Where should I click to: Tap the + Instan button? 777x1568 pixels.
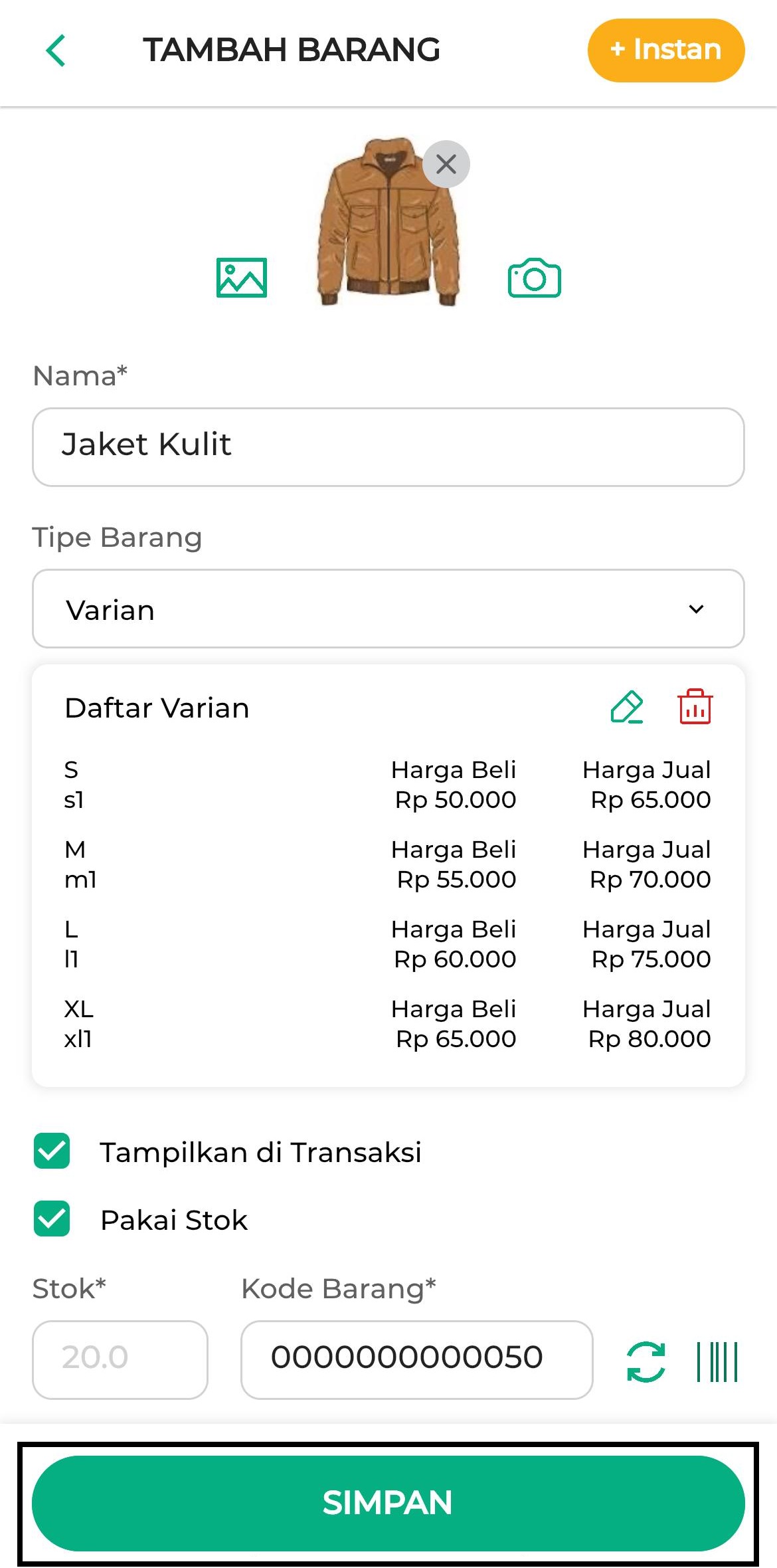click(x=666, y=50)
